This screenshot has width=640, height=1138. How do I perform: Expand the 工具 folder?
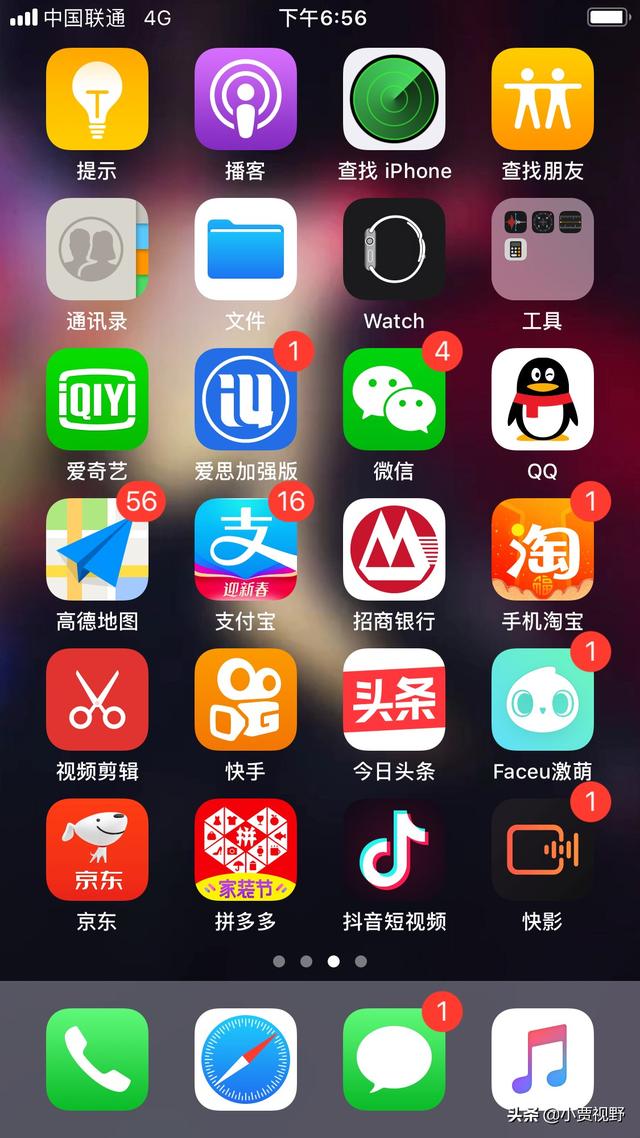[x=542, y=249]
